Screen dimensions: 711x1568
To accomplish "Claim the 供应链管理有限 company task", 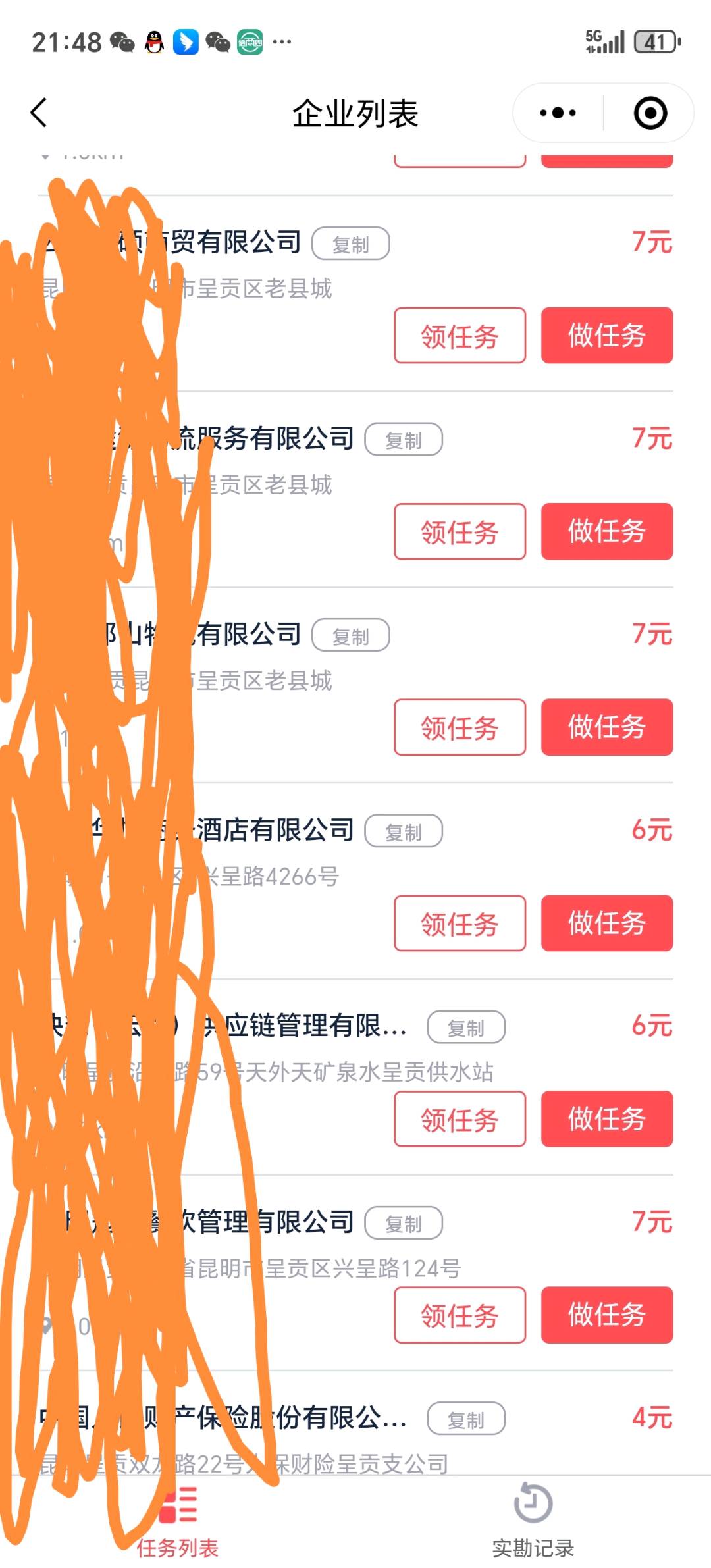I will 460,1119.
